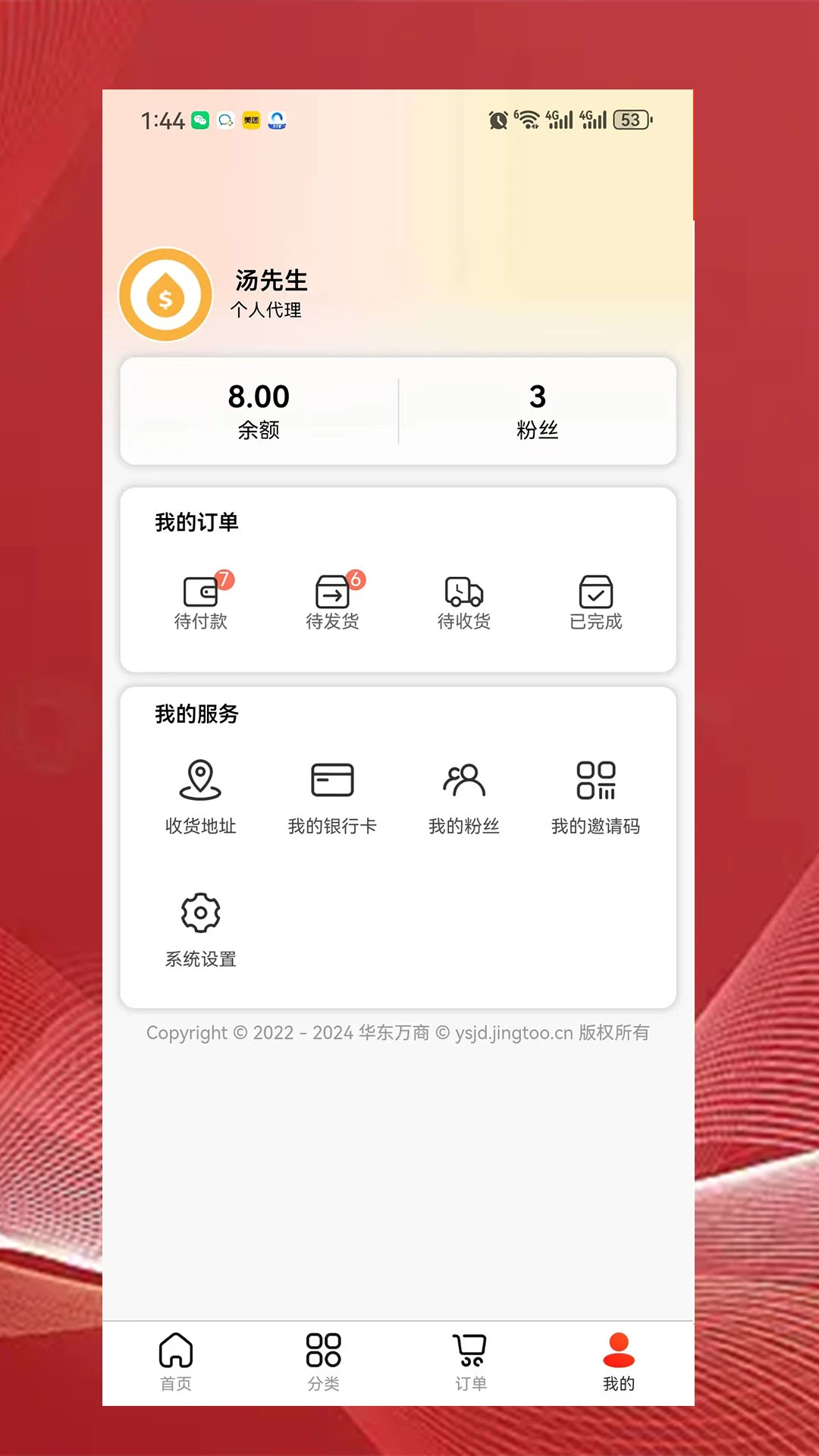The height and width of the screenshot is (1456, 819).
Task: Tap the red badge showing 7 on 待付款
Action: coord(224,579)
